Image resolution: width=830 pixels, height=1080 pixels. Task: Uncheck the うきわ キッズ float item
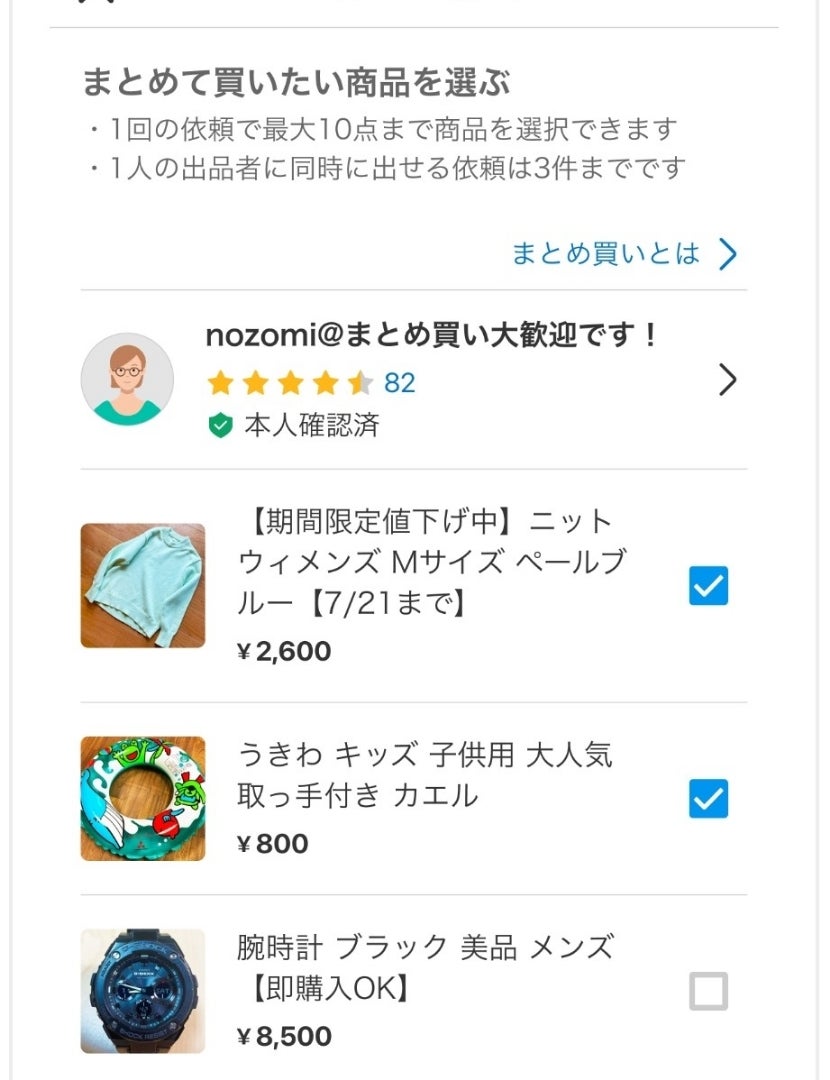coord(708,799)
